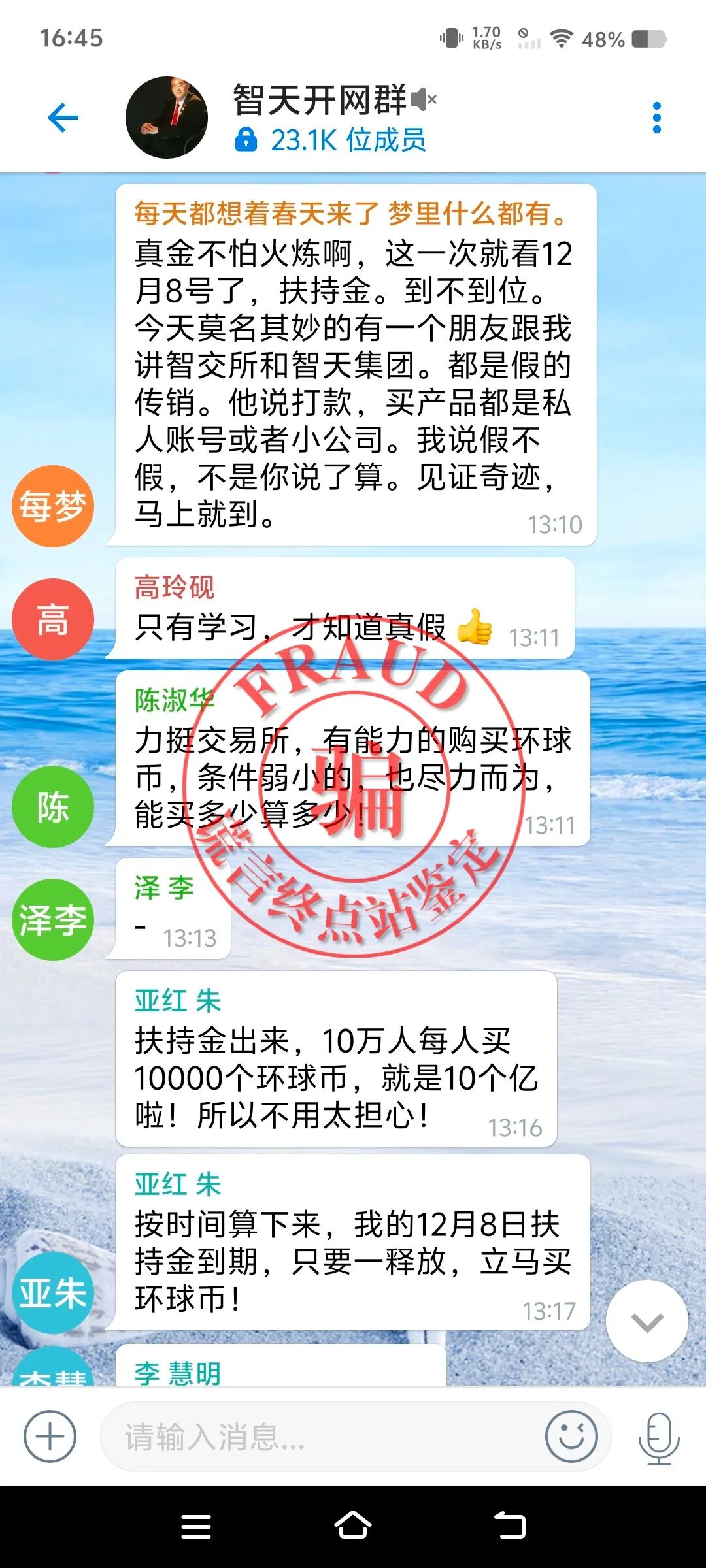The height and width of the screenshot is (1568, 706).
Task: Open the 智天开网群 group profile picture
Action: pyautogui.click(x=166, y=118)
